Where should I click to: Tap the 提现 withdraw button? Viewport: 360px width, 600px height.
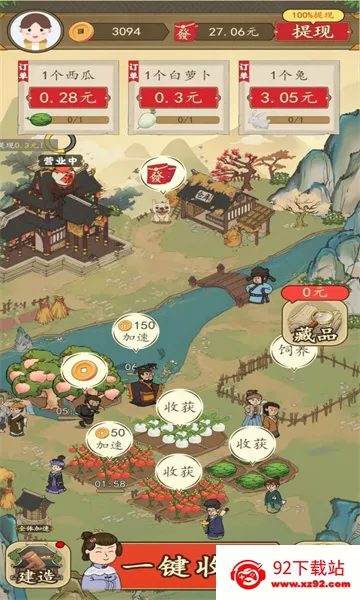(x=313, y=31)
